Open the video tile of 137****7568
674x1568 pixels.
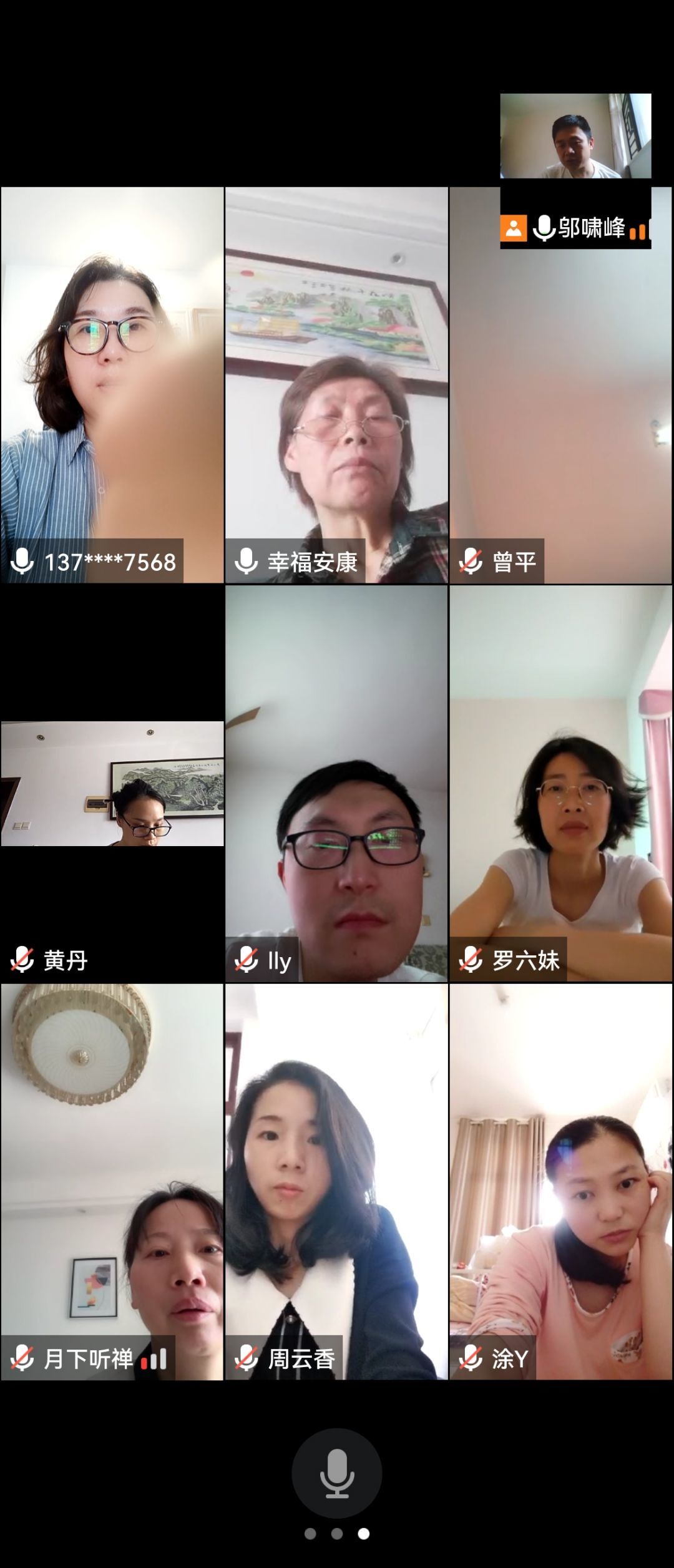click(x=112, y=385)
